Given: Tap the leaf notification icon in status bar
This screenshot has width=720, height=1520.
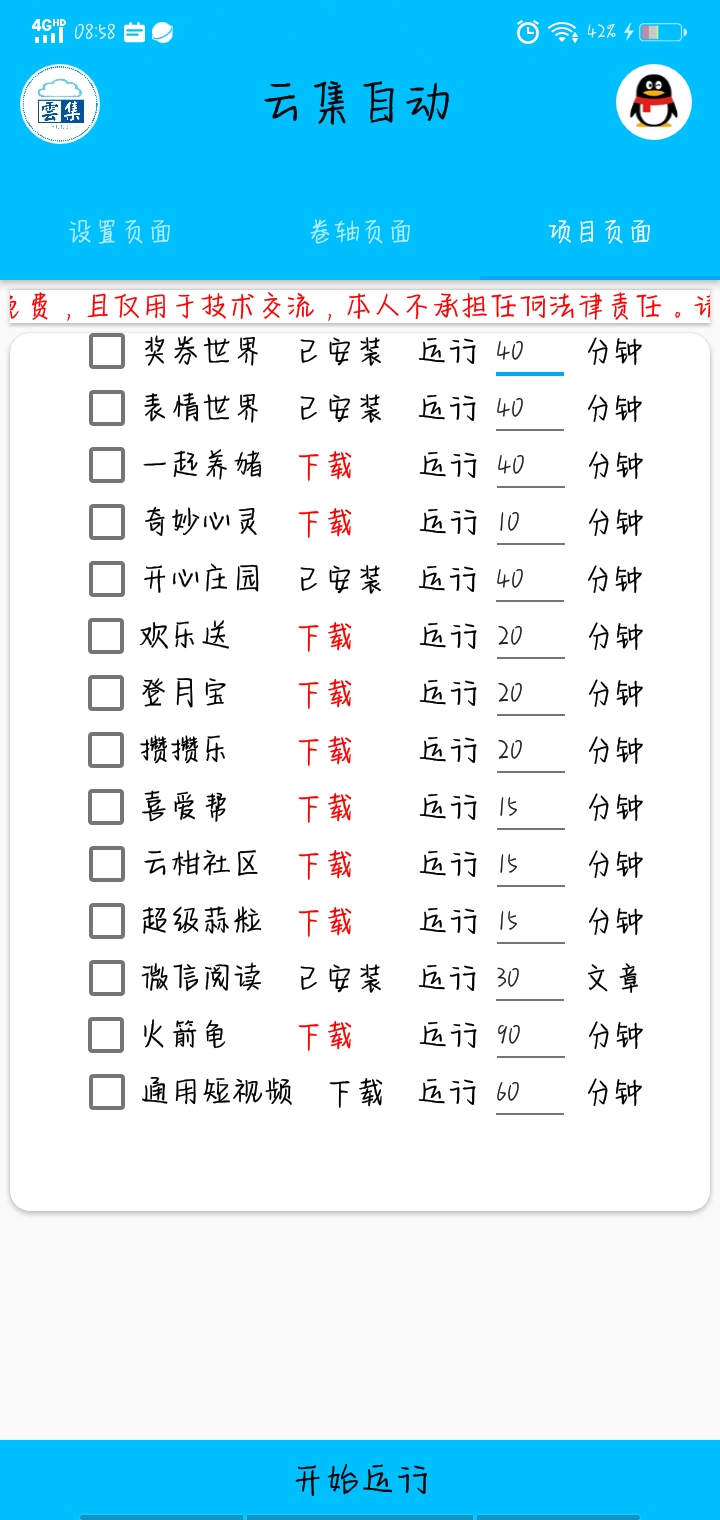Looking at the screenshot, I should coord(163,31).
